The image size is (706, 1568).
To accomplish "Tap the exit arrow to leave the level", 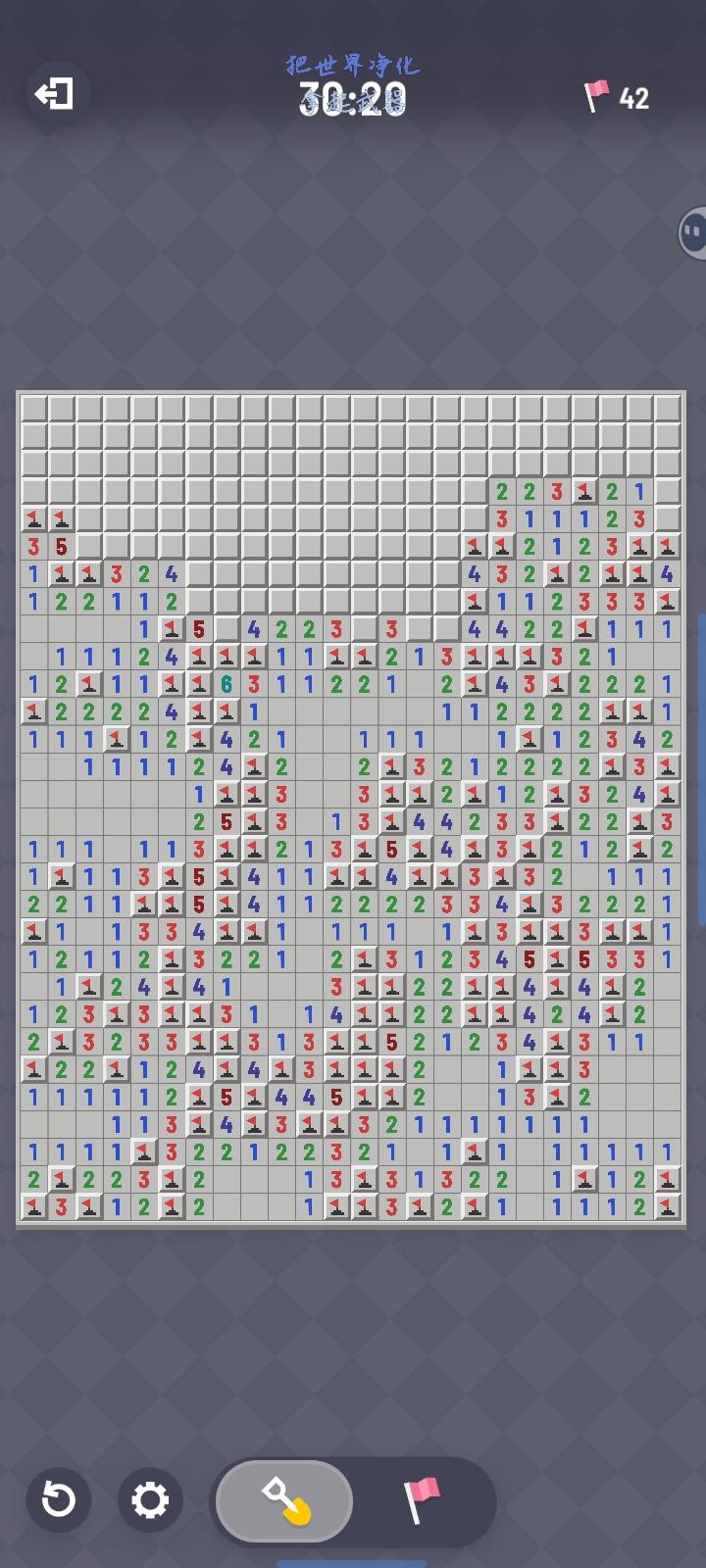I will tap(56, 93).
